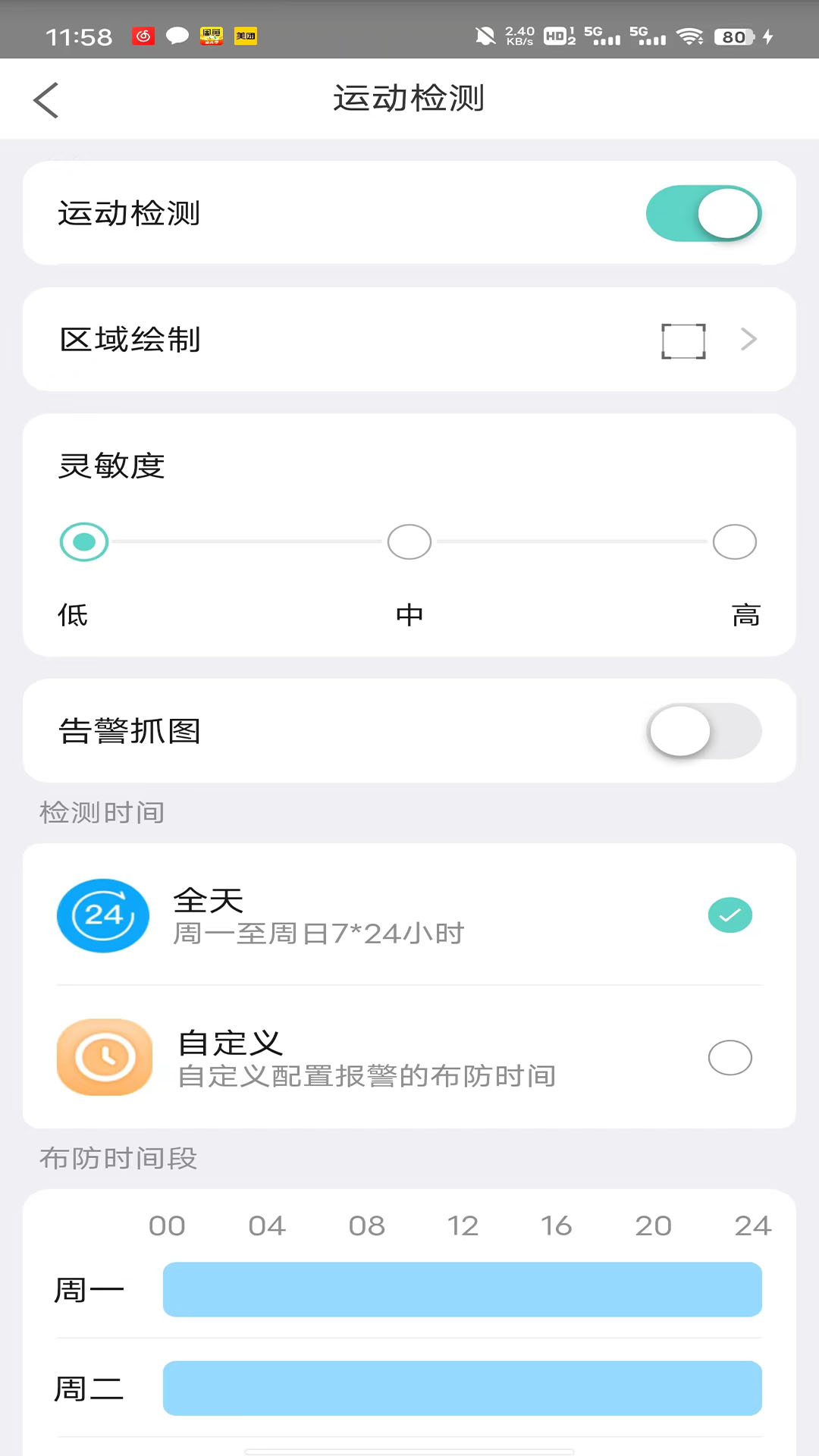The width and height of the screenshot is (819, 1456).
Task: Click the Taobao icon in the status bar
Action: [x=210, y=35]
